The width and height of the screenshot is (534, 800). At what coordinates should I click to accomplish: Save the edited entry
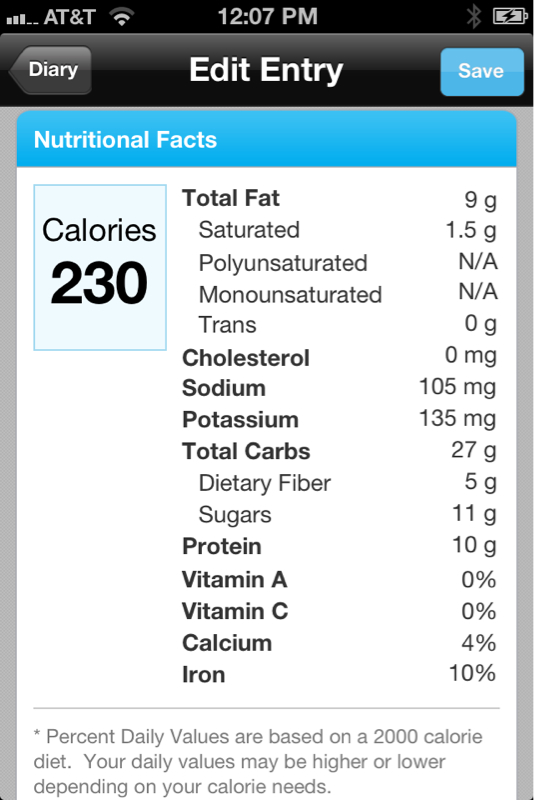click(x=481, y=71)
